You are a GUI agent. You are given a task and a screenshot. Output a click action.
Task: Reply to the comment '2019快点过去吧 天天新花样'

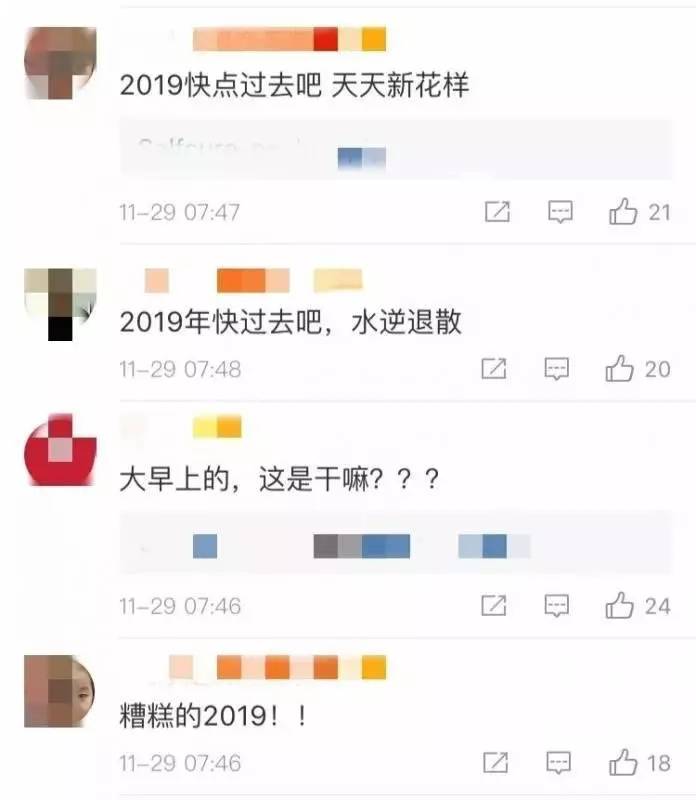coord(560,212)
